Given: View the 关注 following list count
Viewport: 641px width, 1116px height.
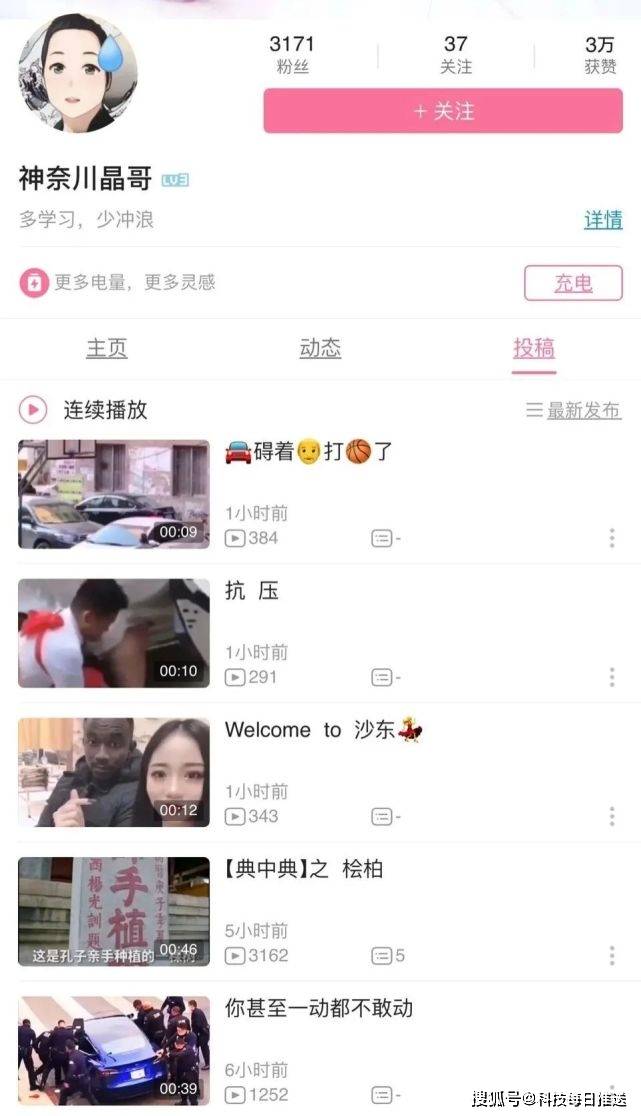Looking at the screenshot, I should point(455,54).
